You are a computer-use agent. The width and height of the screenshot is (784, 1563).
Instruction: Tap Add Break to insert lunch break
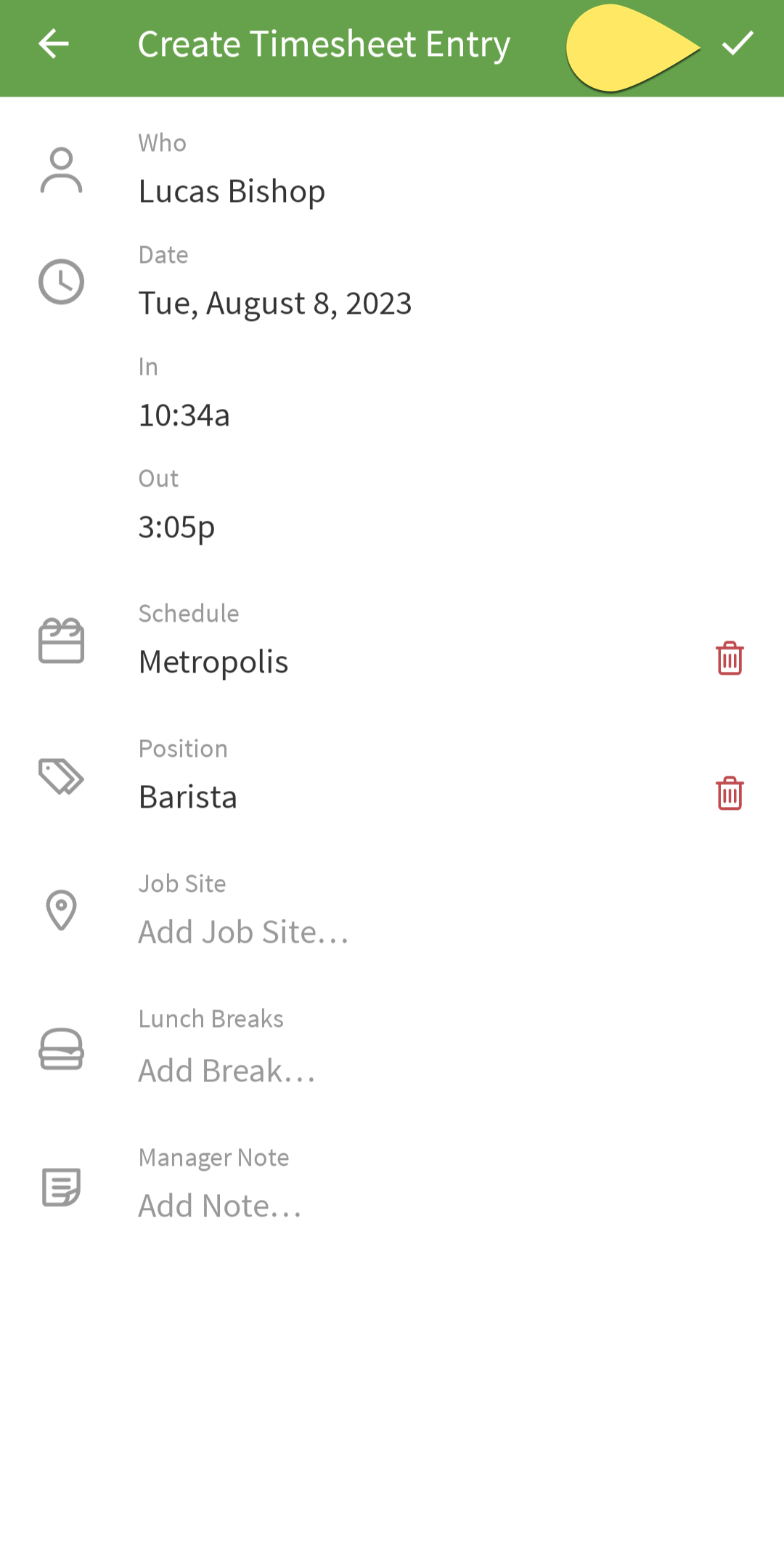[226, 1069]
